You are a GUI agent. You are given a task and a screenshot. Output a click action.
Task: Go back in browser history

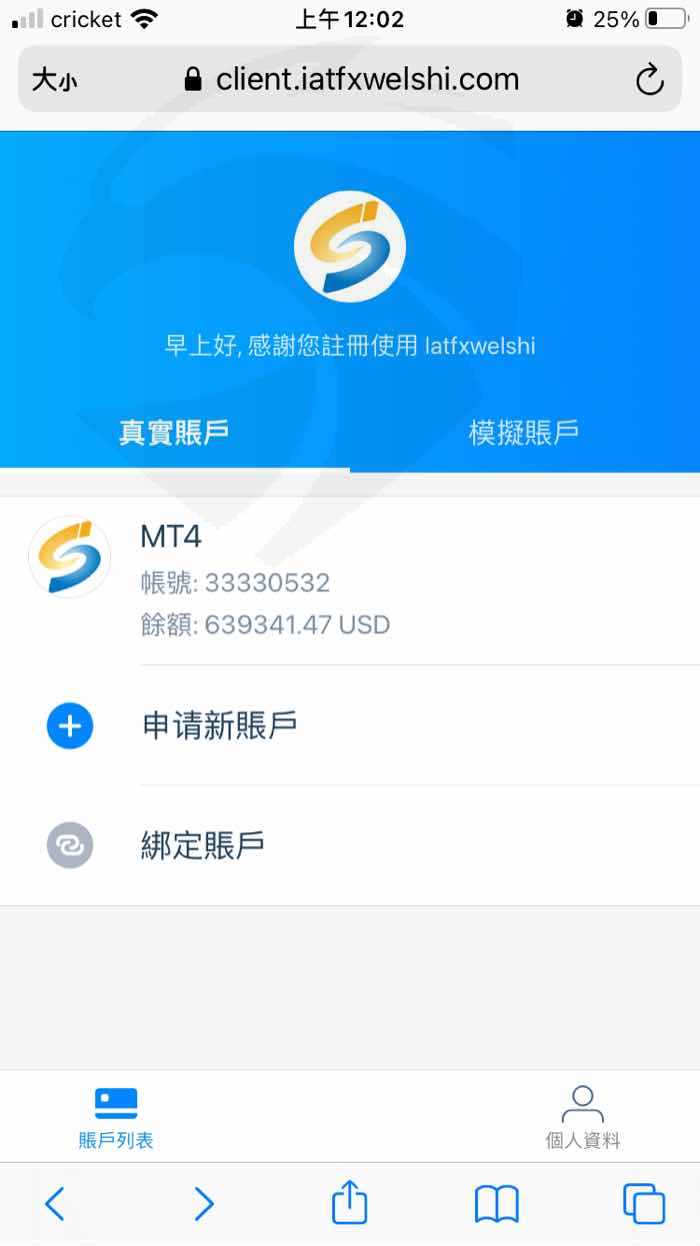55,1204
